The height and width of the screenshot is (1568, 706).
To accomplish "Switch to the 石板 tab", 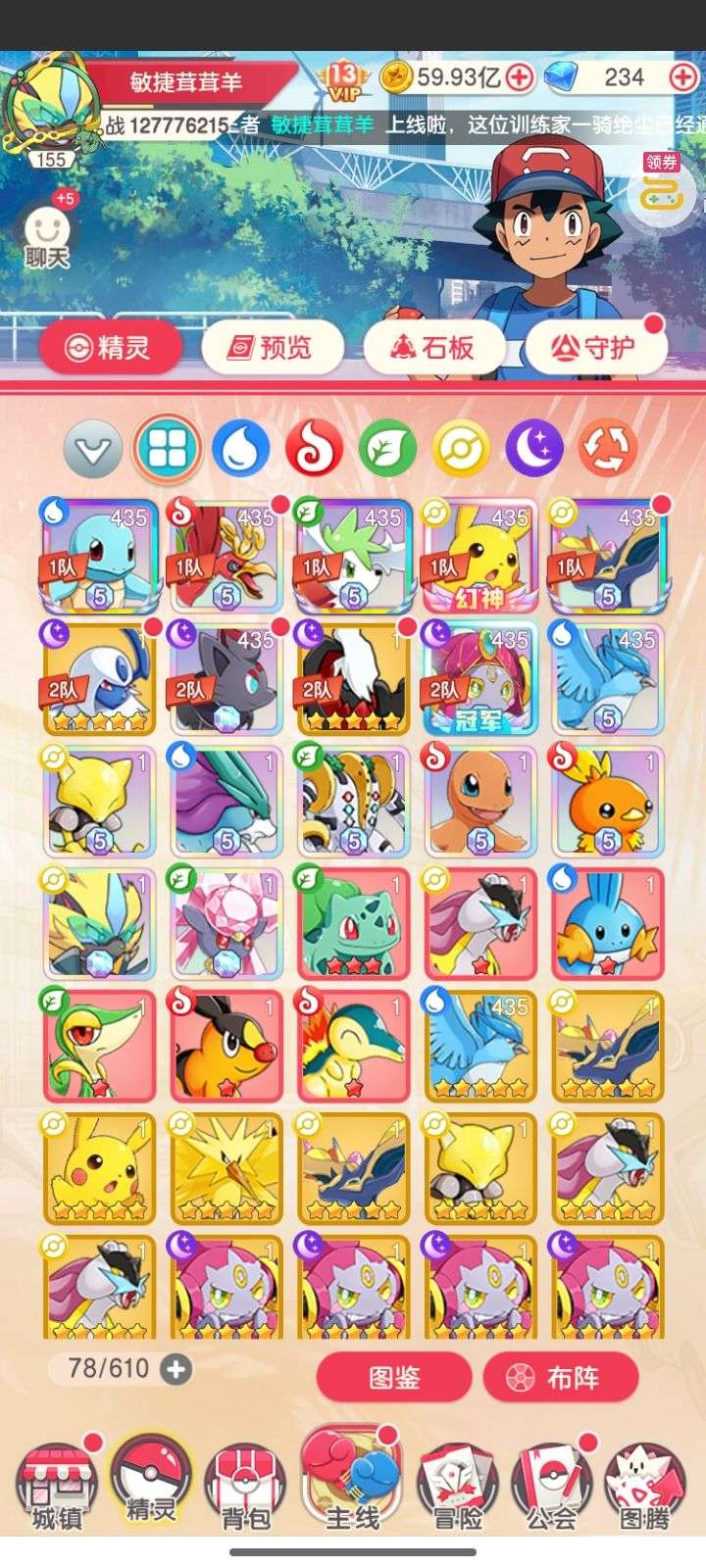I will pyautogui.click(x=434, y=347).
